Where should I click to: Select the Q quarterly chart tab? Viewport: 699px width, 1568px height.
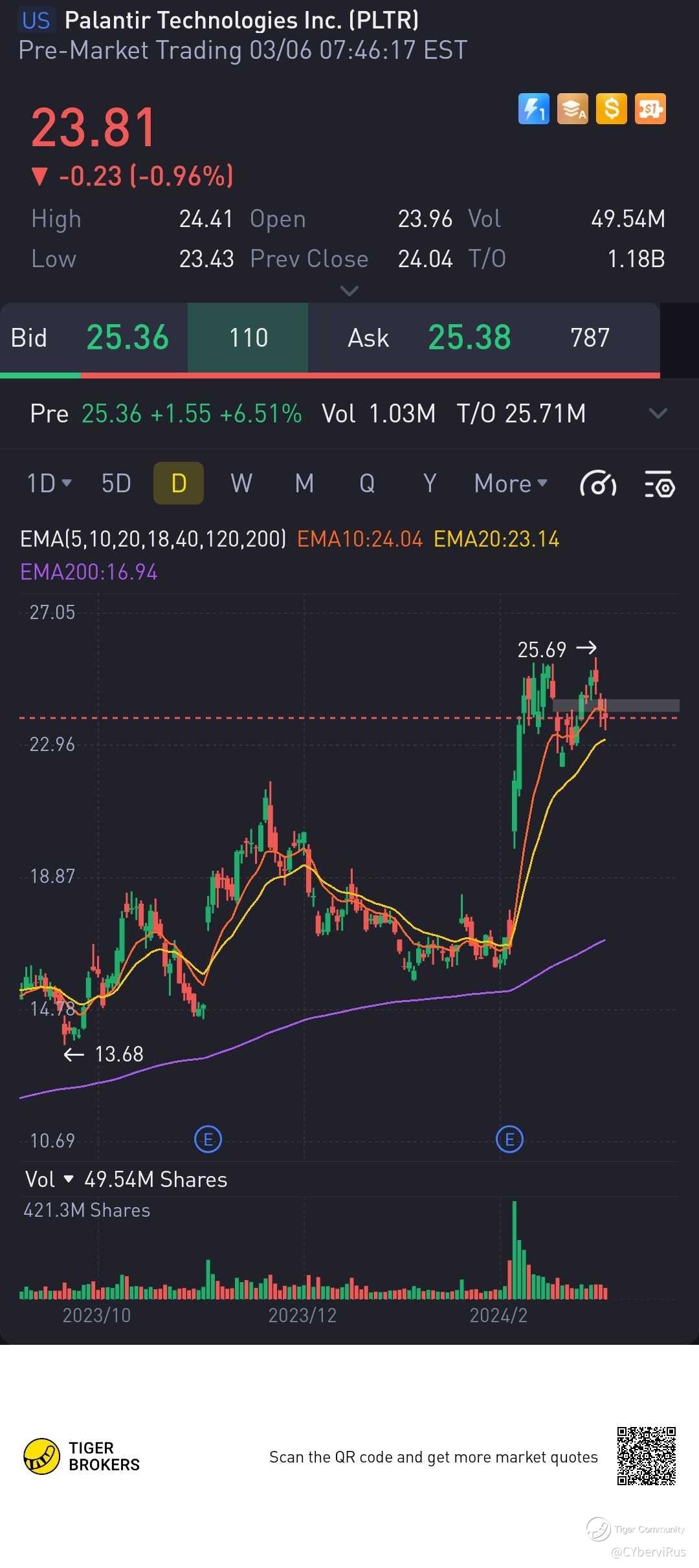367,483
